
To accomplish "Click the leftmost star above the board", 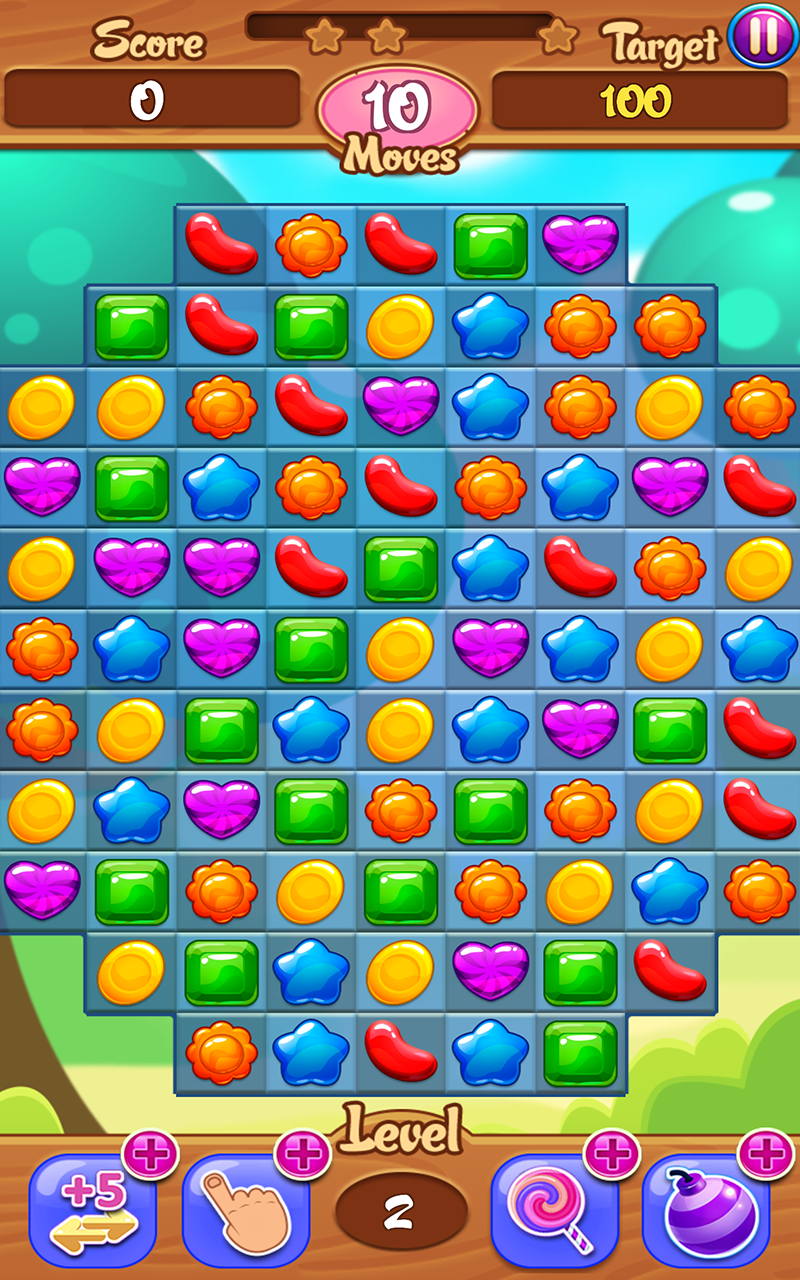I will [x=324, y=36].
